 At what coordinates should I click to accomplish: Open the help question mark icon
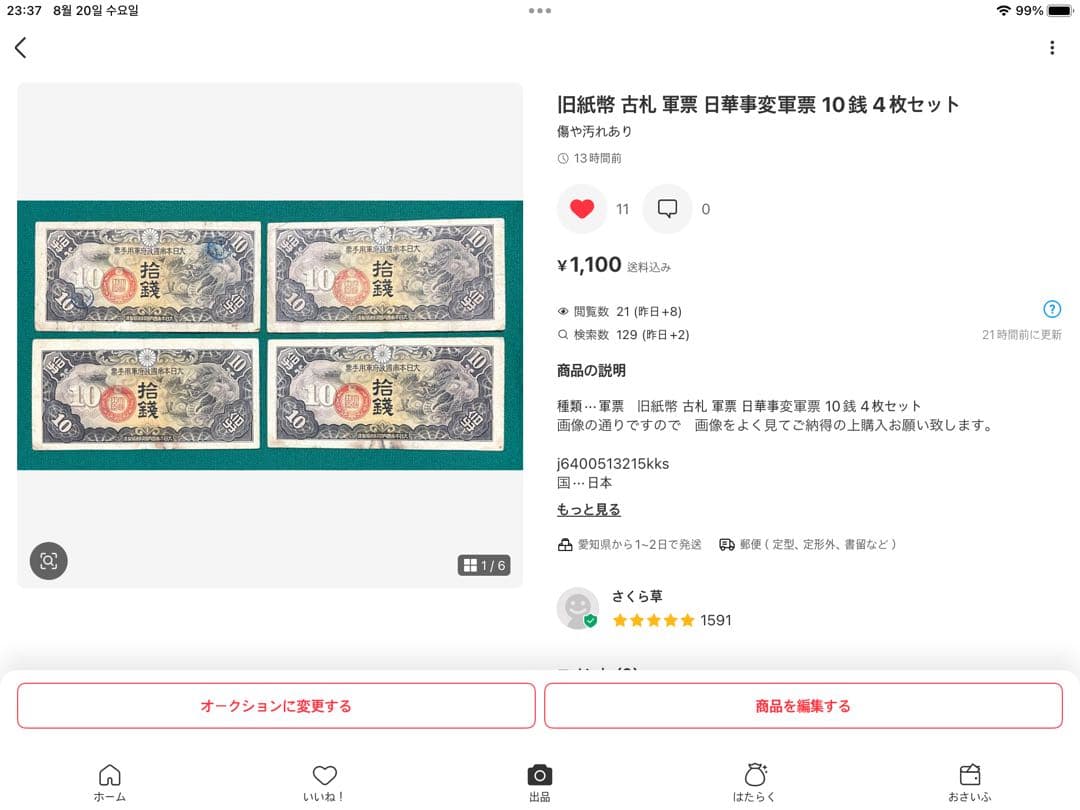point(1052,309)
